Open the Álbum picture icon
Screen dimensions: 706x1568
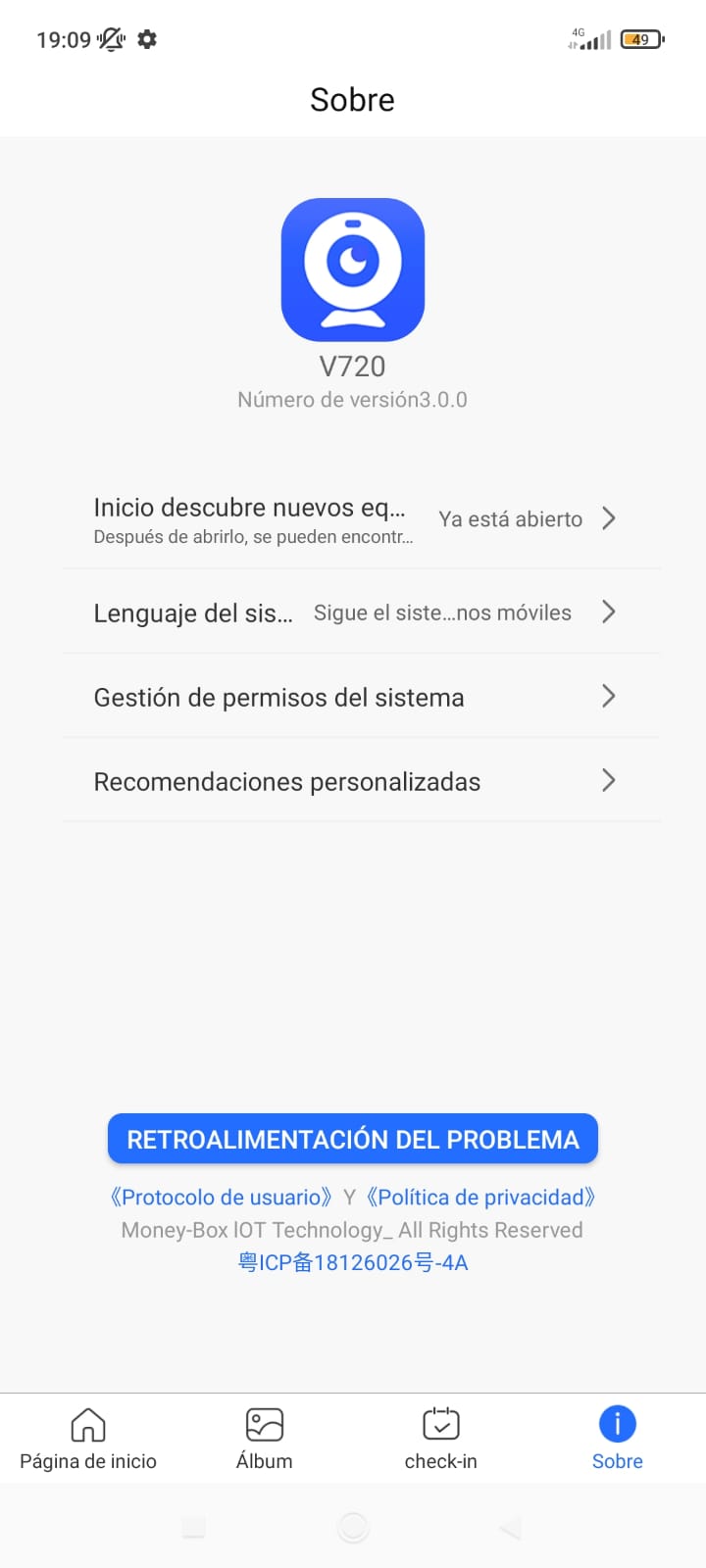264,1423
